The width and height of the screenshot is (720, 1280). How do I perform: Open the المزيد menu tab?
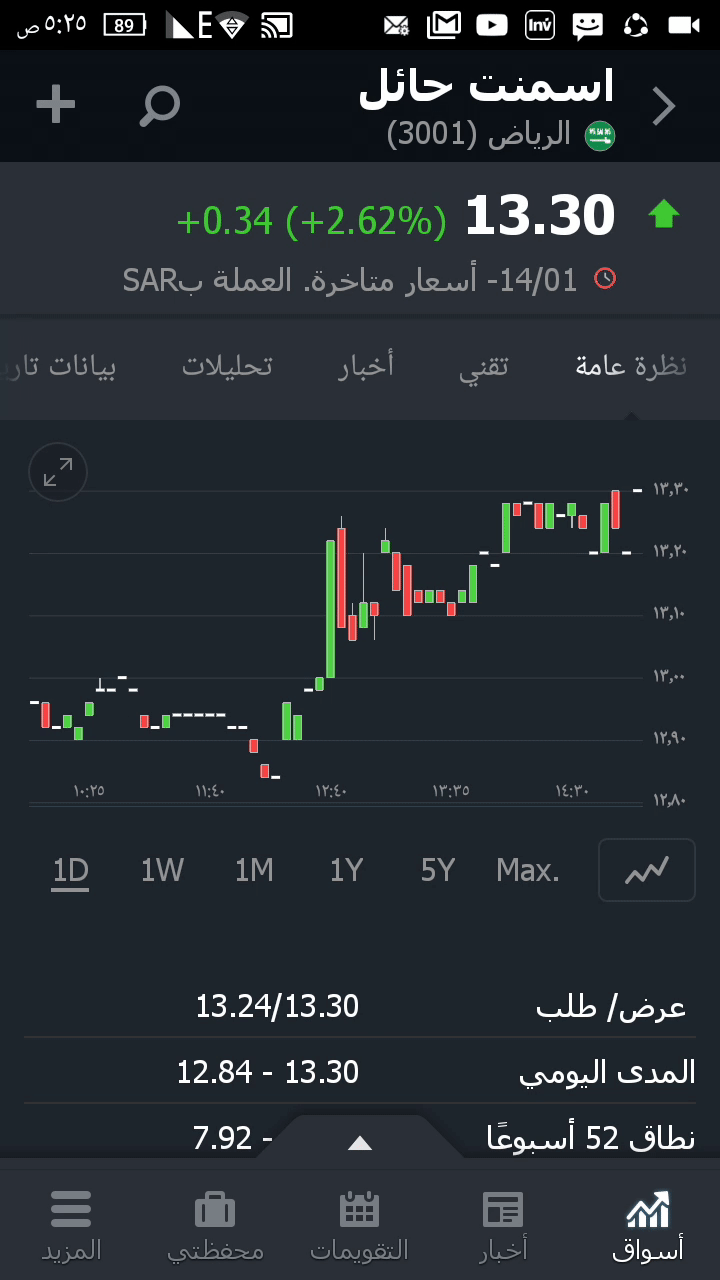(x=71, y=1225)
